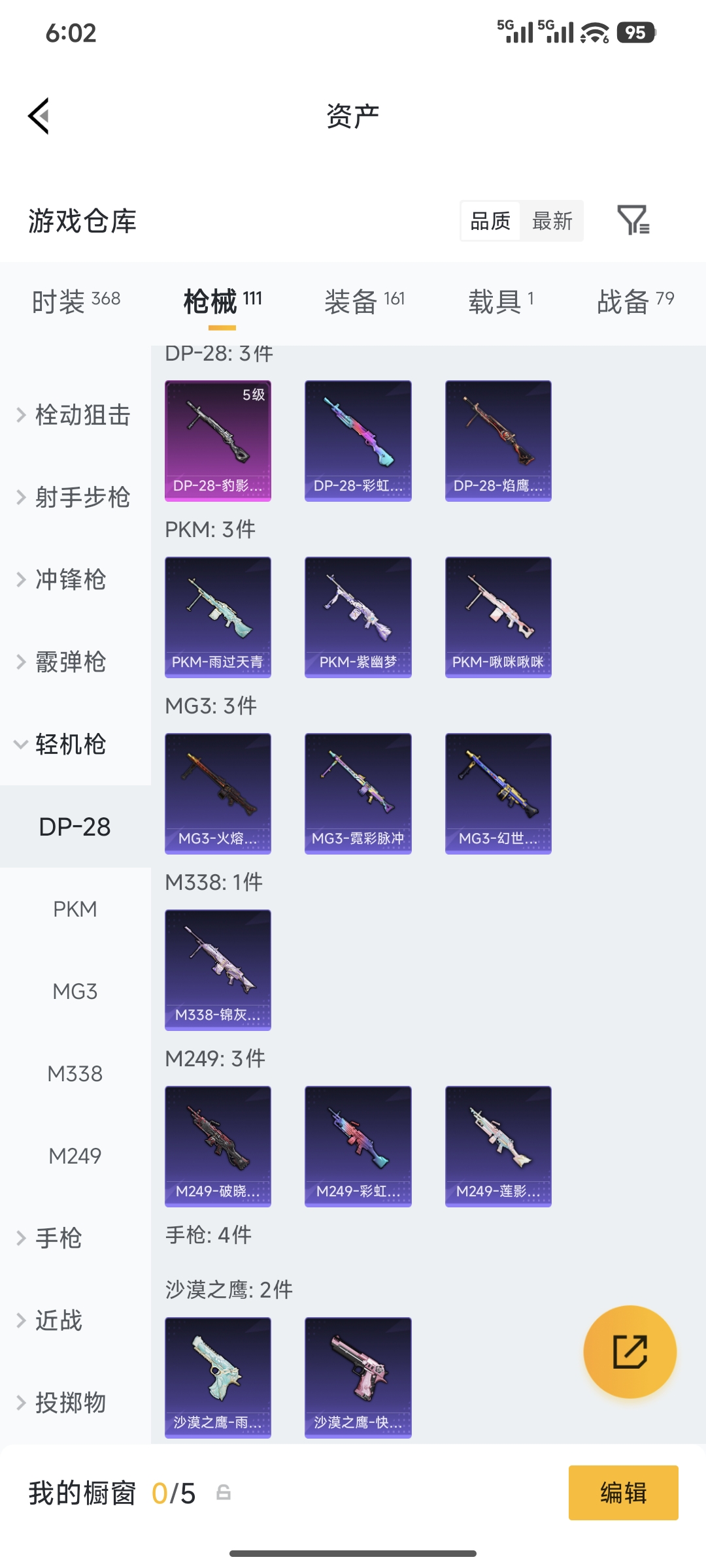This screenshot has height=1568, width=706.
Task: Navigate back with the top-left arrow icon
Action: click(39, 116)
